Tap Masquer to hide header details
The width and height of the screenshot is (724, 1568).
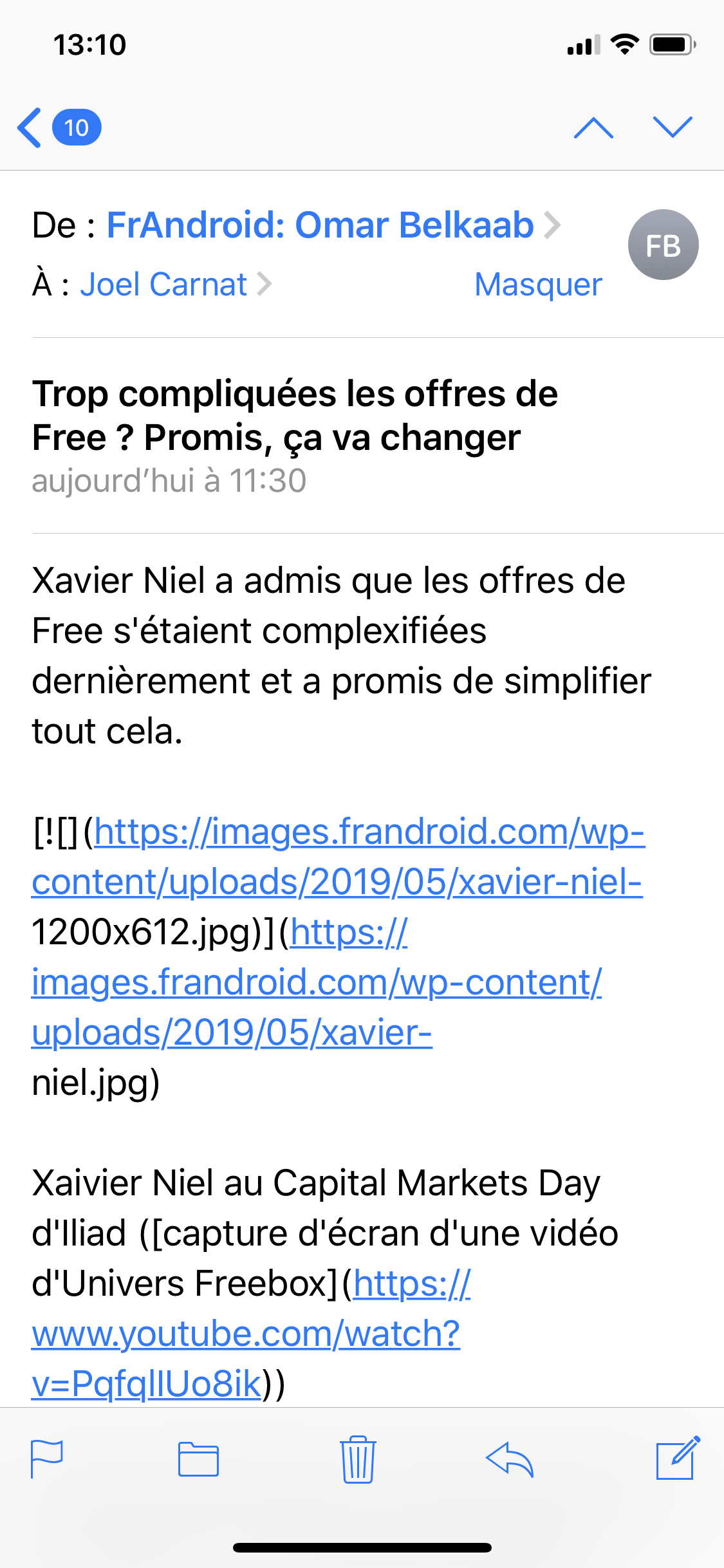pyautogui.click(x=538, y=285)
